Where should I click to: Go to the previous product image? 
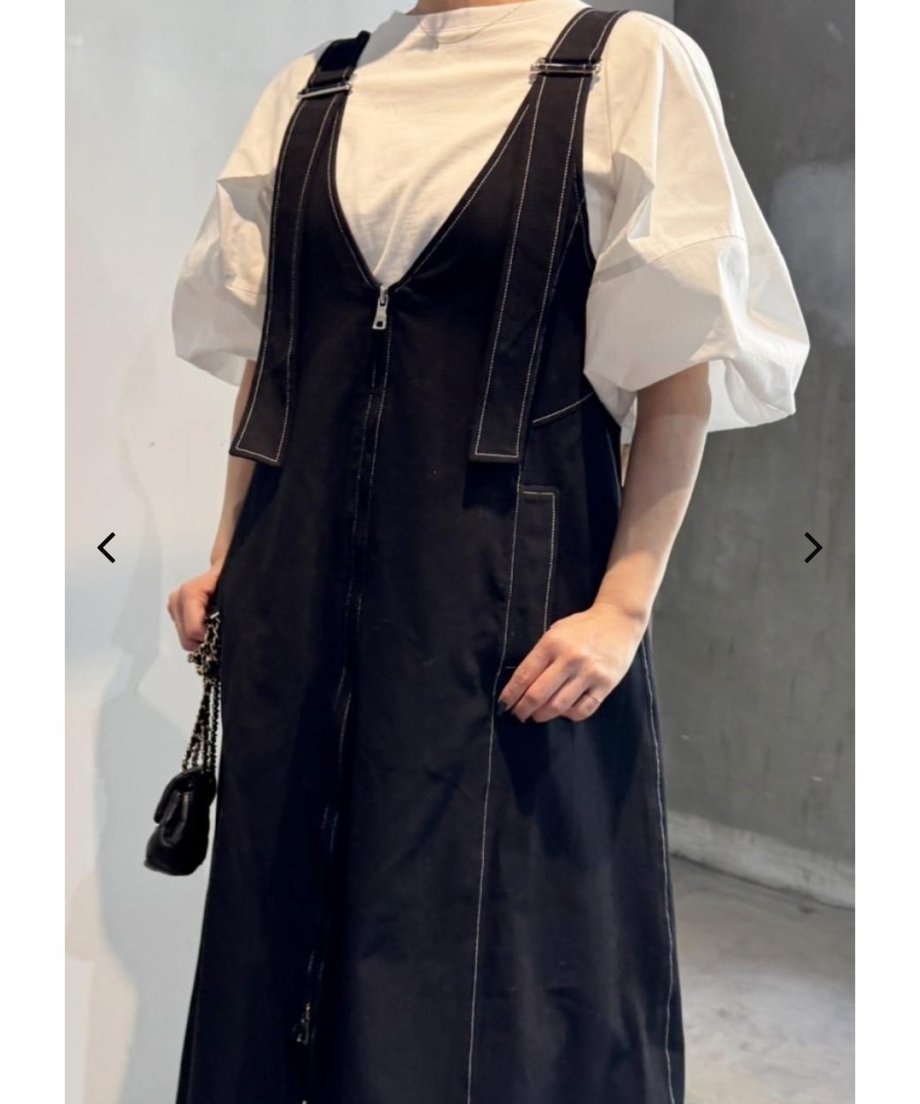[x=106, y=548]
